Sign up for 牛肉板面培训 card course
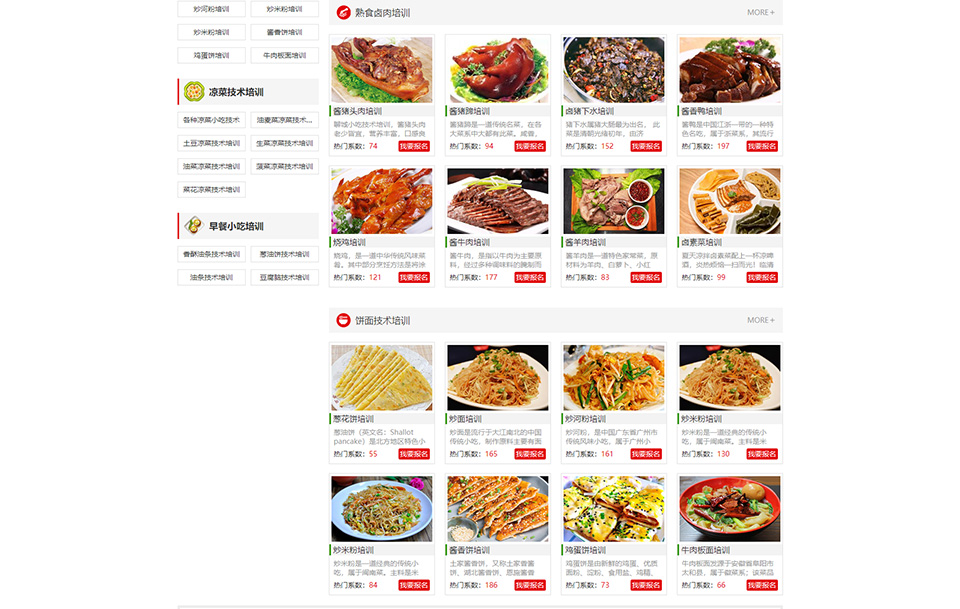The height and width of the screenshot is (609, 960). (x=761, y=585)
